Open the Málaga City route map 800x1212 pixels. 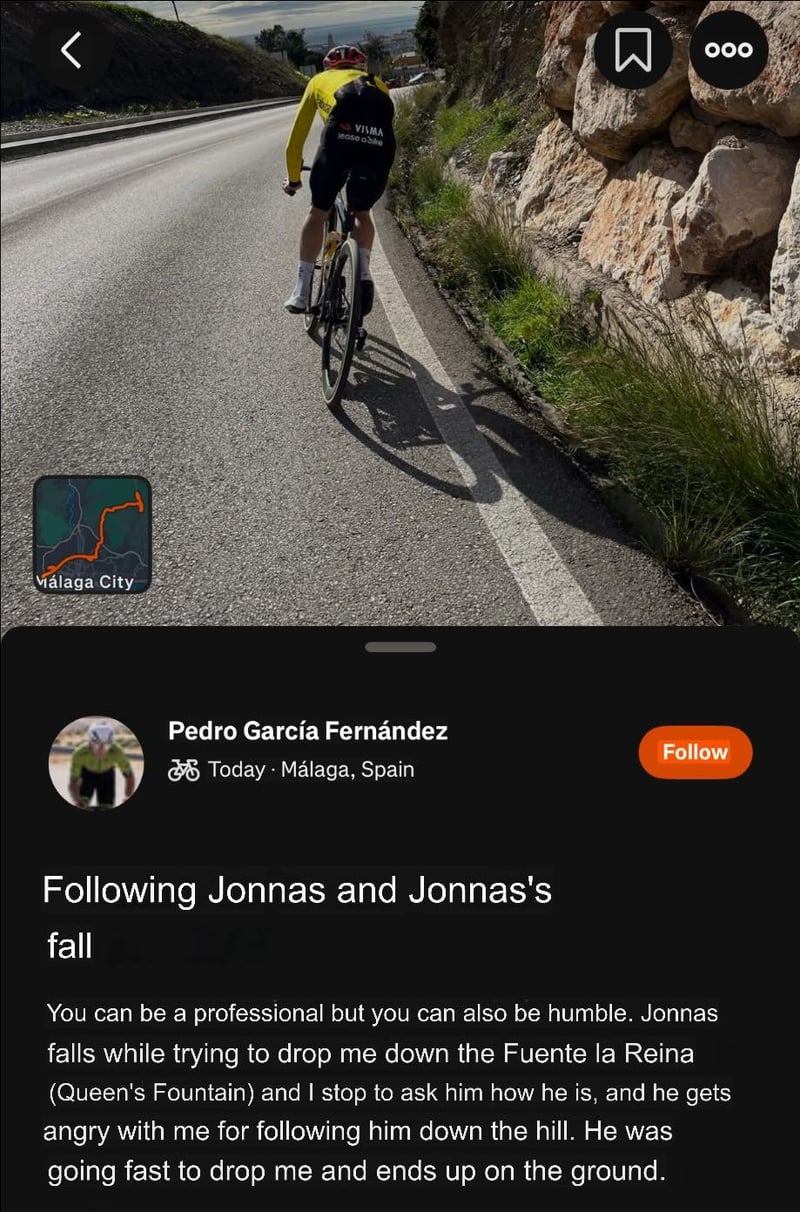coord(92,534)
